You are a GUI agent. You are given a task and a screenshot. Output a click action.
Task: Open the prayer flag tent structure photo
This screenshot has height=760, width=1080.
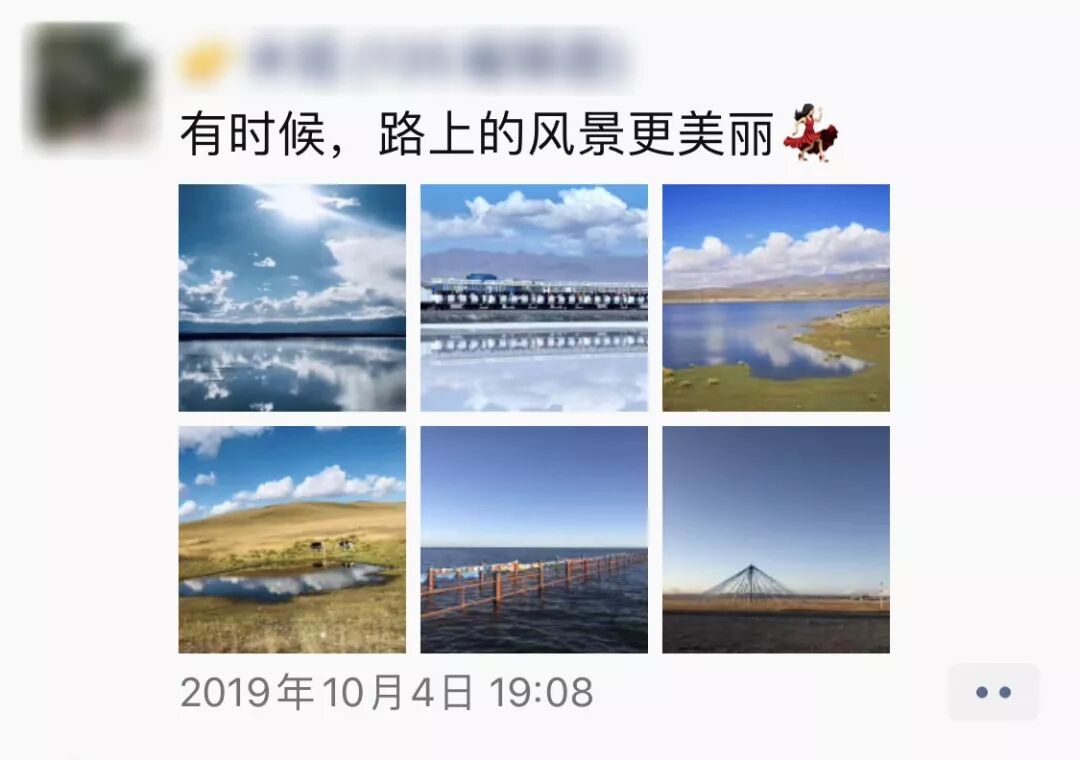[x=776, y=539]
